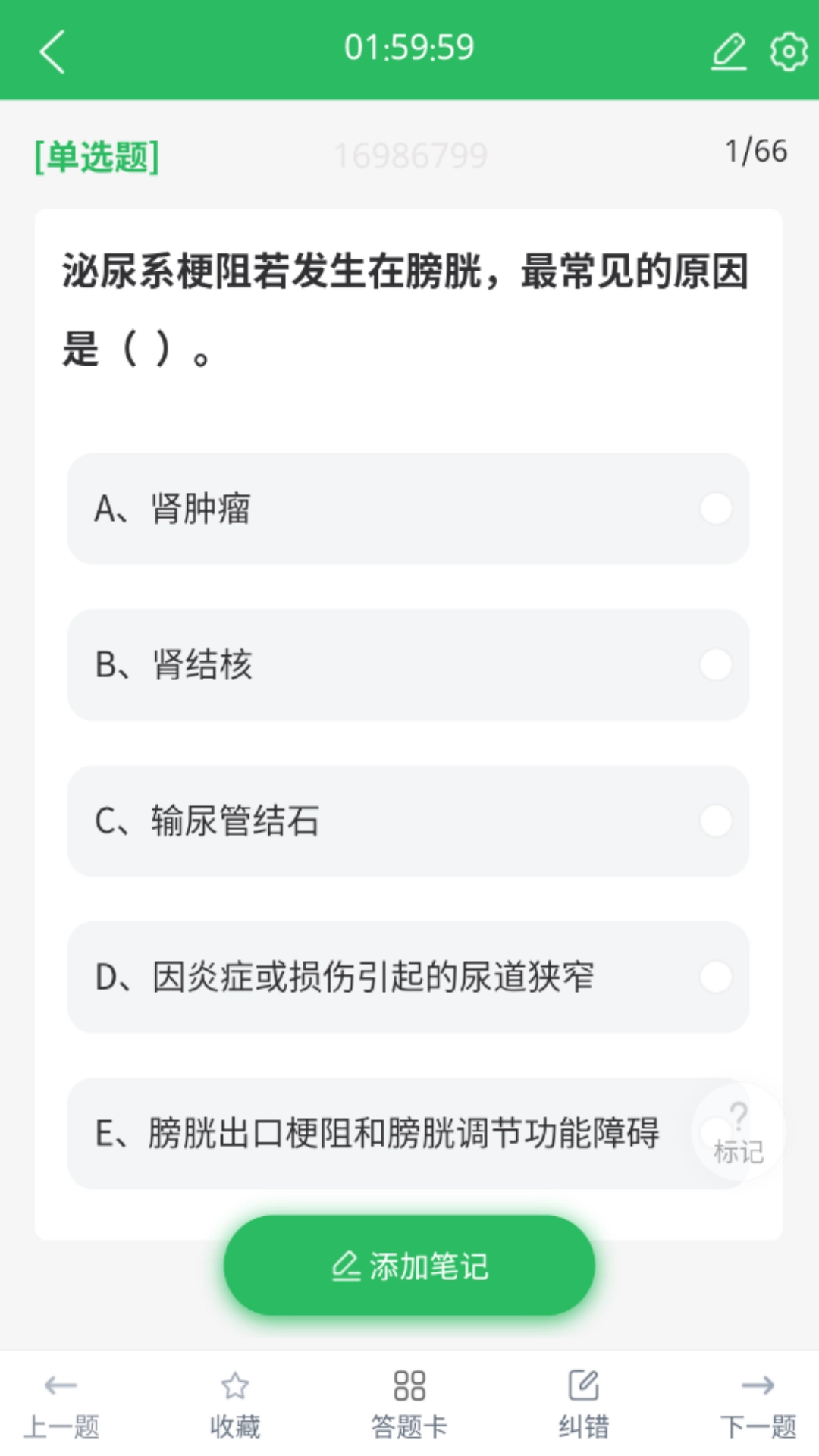Select option A 肾肿瘤
Image resolution: width=819 pixels, height=1456 pixels.
(409, 509)
